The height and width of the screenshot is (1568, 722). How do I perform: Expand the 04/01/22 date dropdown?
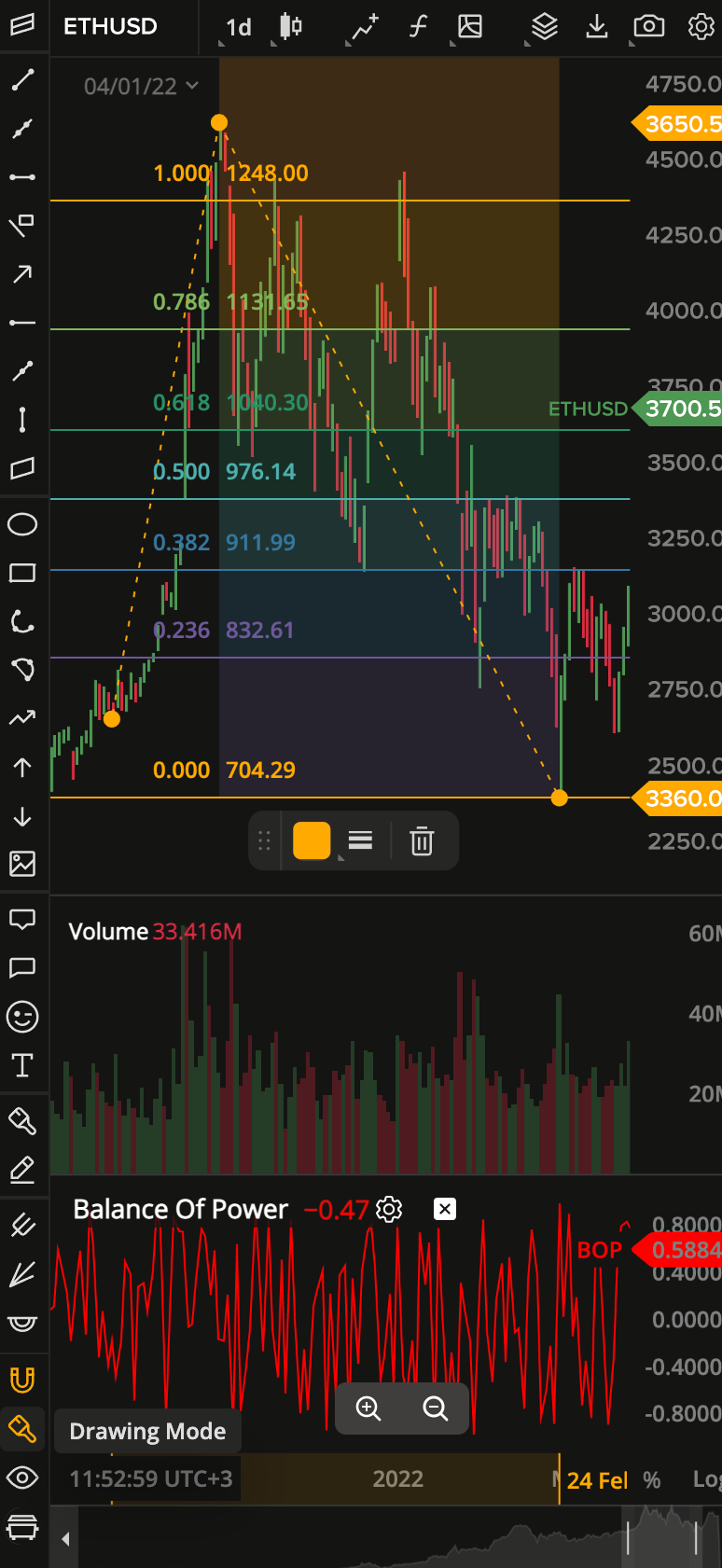tap(141, 86)
